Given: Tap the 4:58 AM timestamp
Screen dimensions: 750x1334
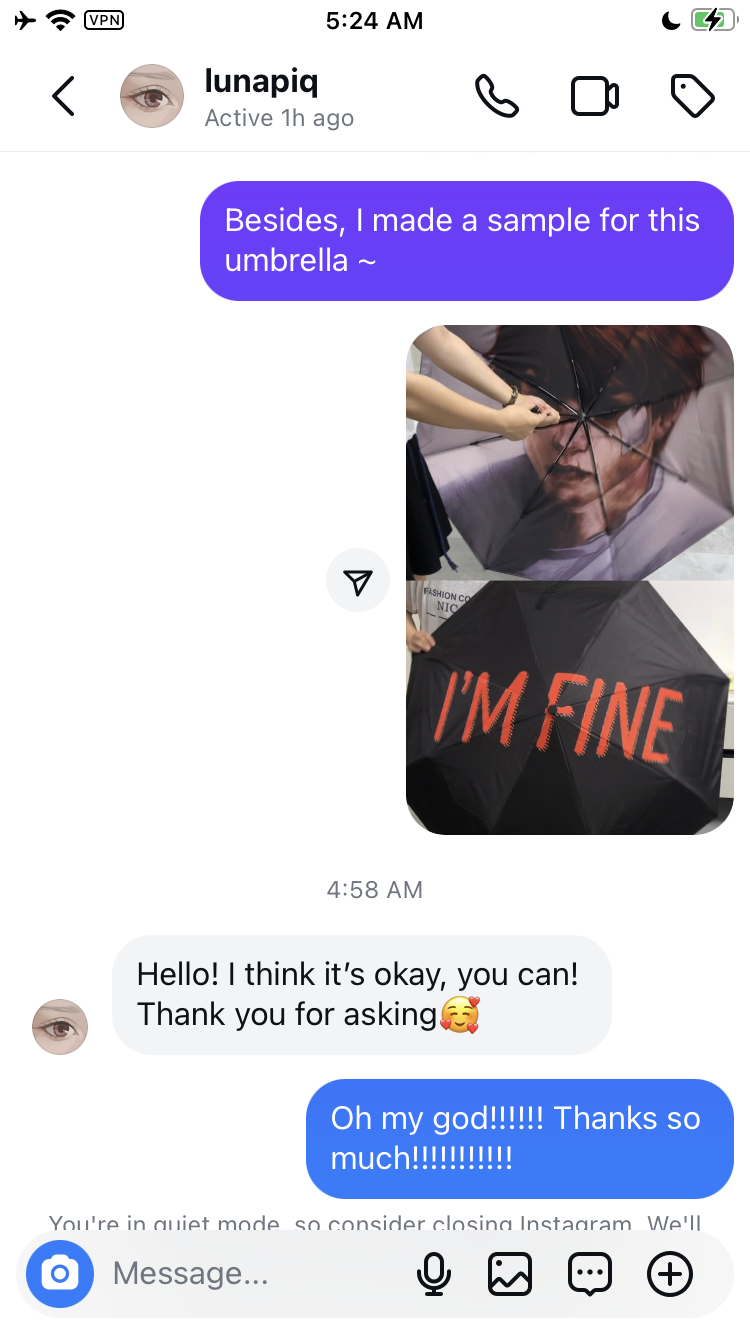Looking at the screenshot, I should (x=375, y=889).
